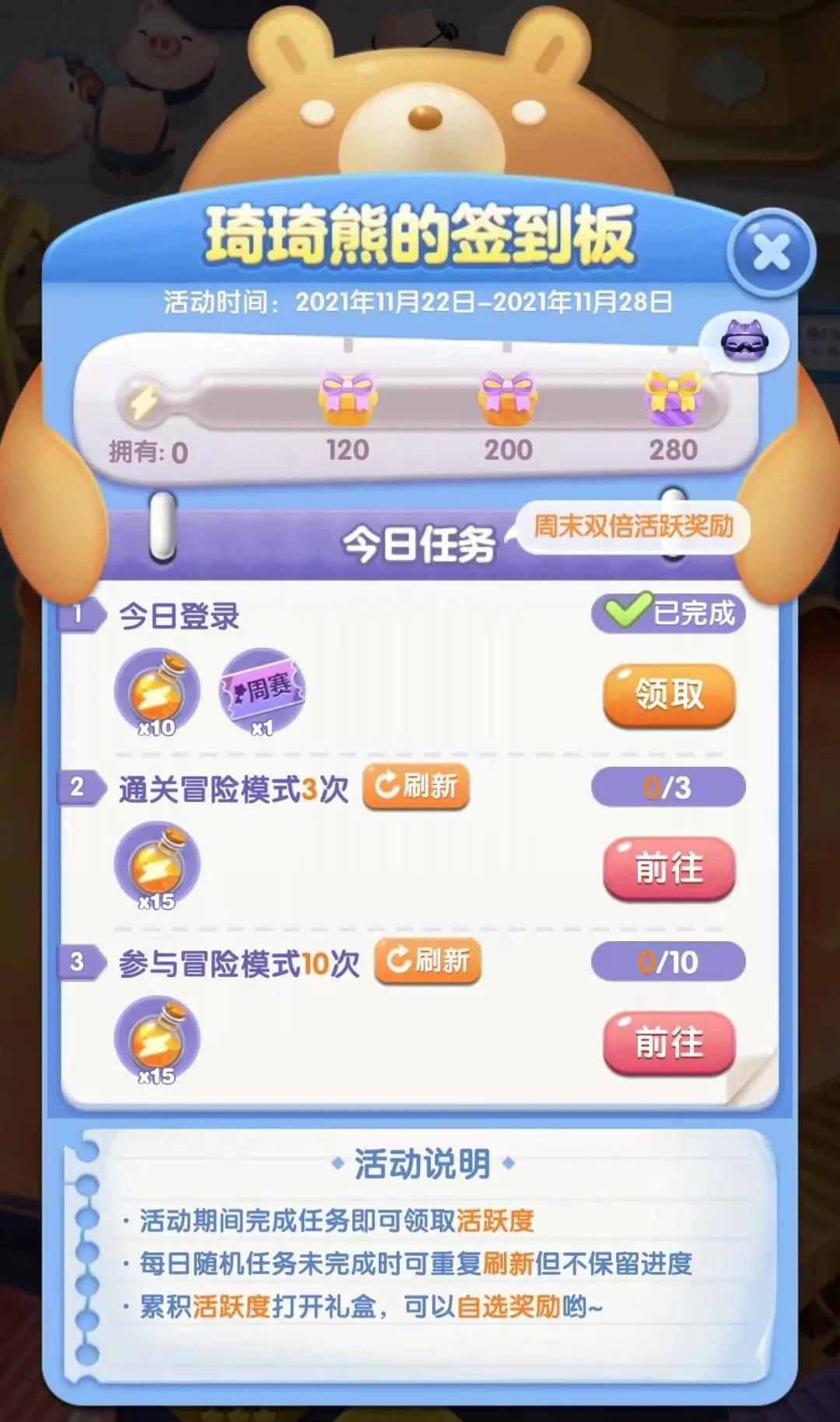Refresh the 参与冒险模式10次 task
Screen dimensions: 840x1422
click(428, 961)
